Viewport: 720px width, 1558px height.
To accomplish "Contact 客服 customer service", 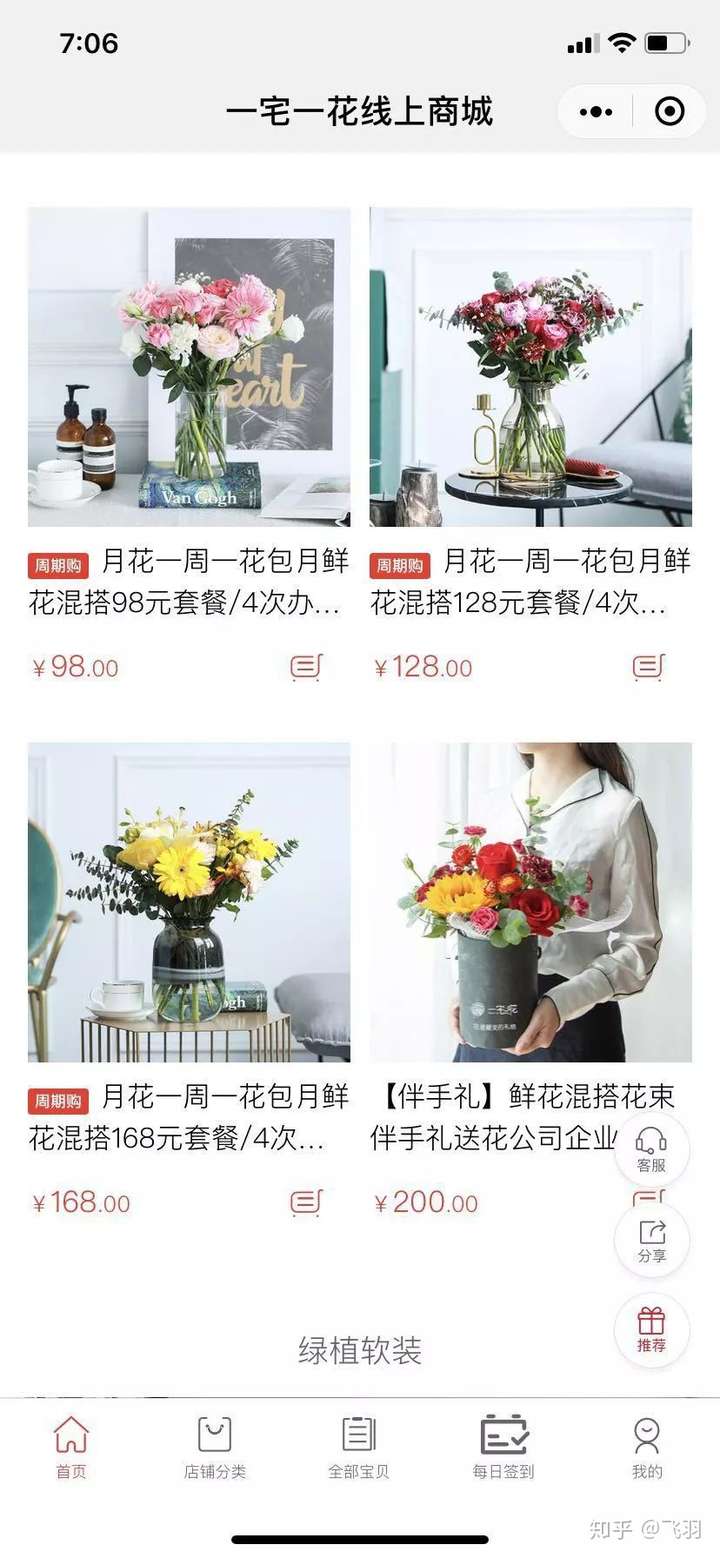I will click(x=651, y=1149).
